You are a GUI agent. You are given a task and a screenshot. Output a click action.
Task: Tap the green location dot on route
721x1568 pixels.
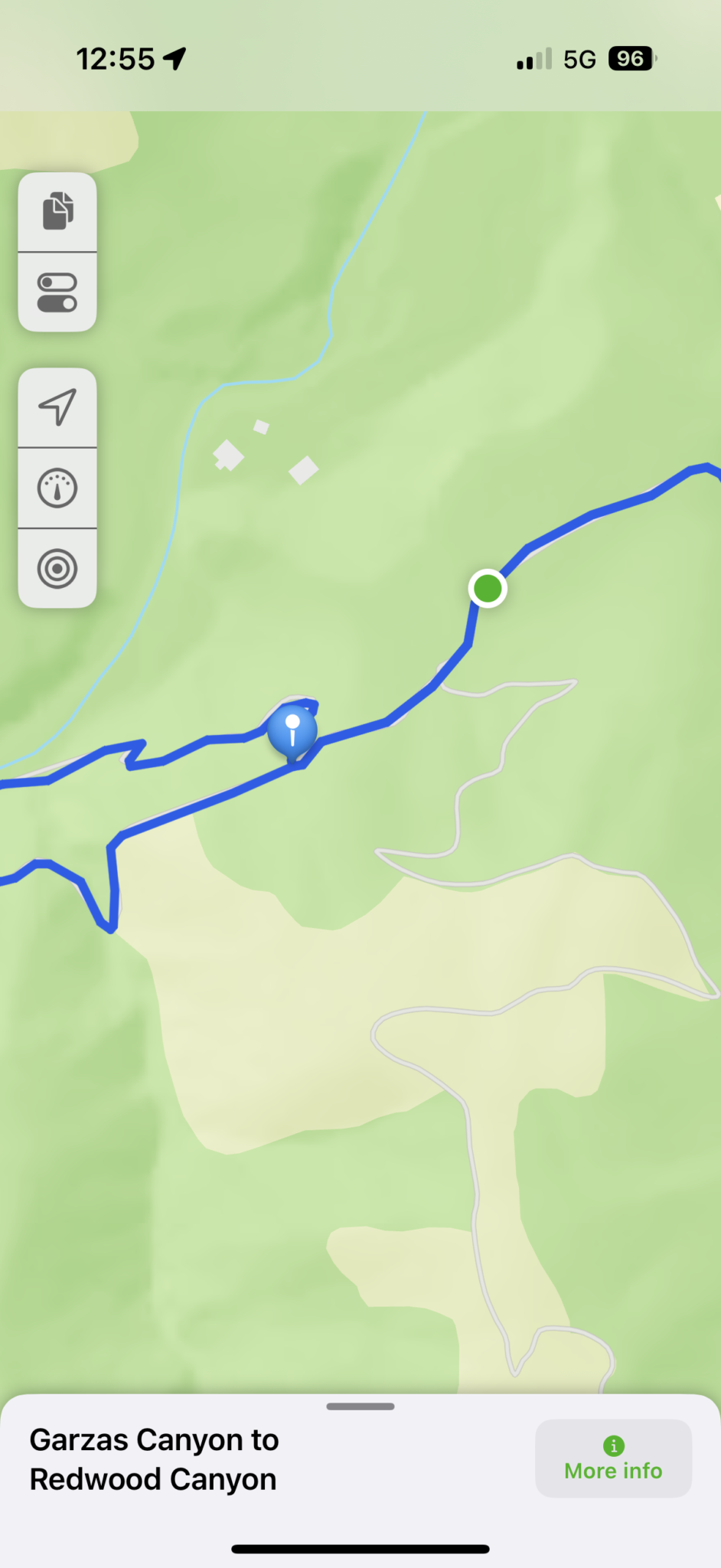(x=488, y=589)
